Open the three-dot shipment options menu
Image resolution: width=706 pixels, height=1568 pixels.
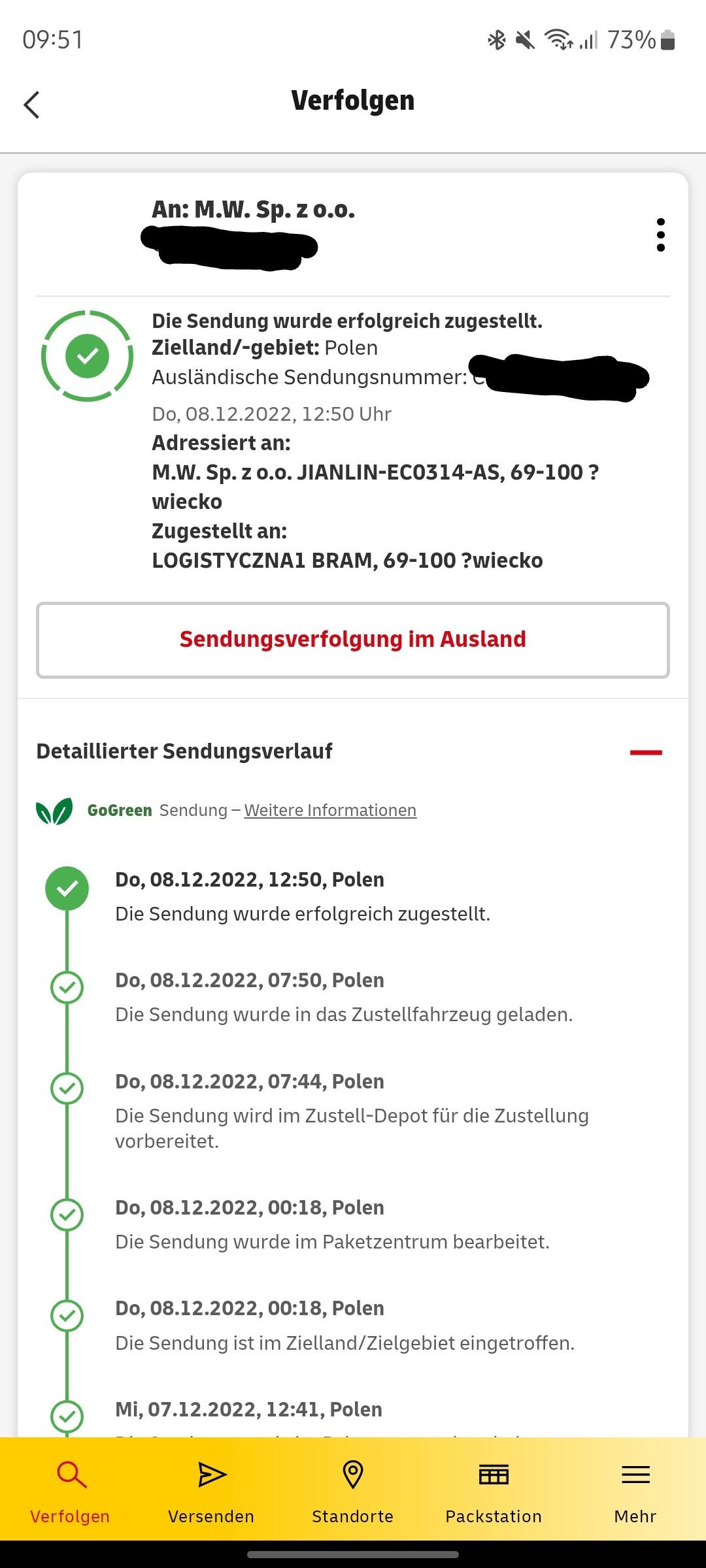[x=660, y=235]
